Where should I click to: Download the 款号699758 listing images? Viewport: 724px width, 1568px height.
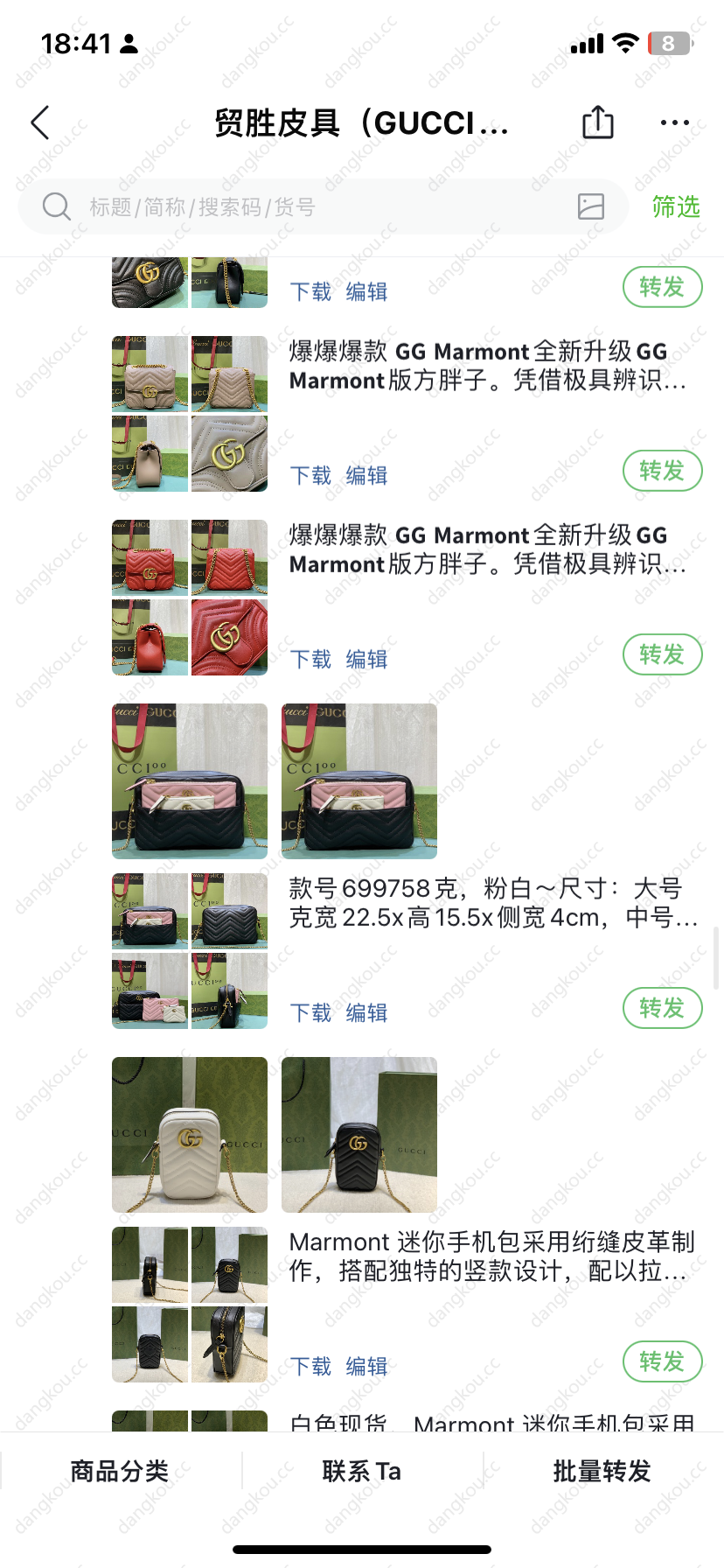coord(310,1012)
